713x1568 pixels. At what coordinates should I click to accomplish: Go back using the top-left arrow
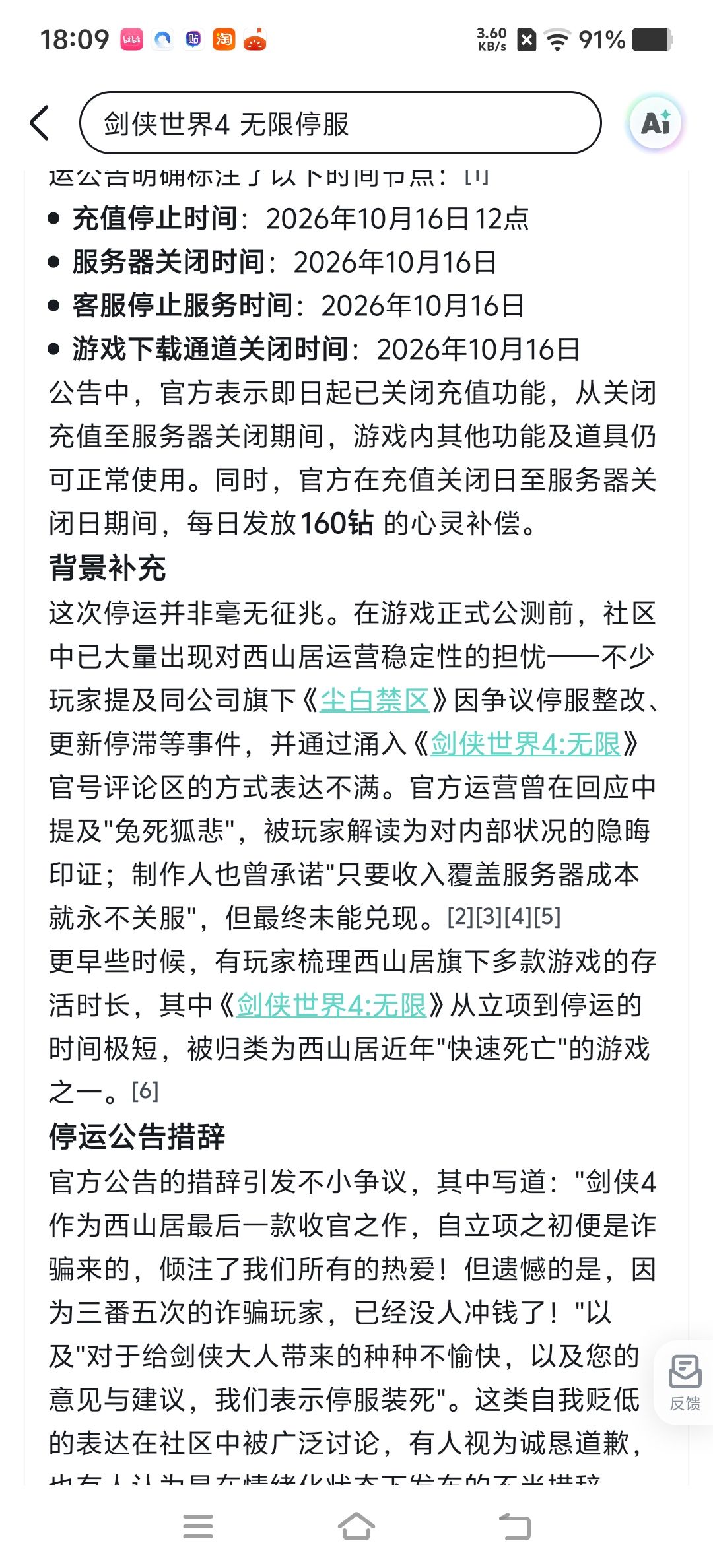(x=40, y=123)
